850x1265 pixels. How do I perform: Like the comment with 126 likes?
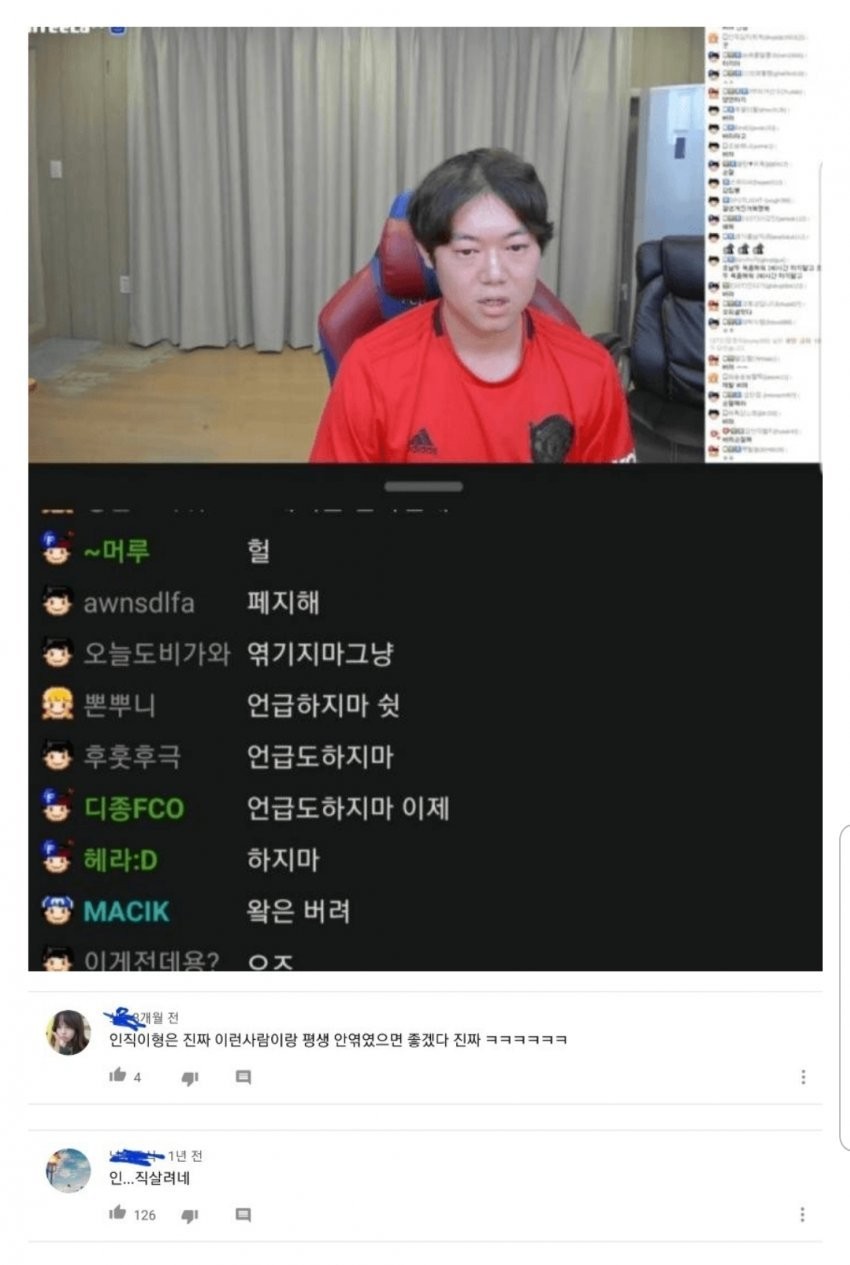117,1214
